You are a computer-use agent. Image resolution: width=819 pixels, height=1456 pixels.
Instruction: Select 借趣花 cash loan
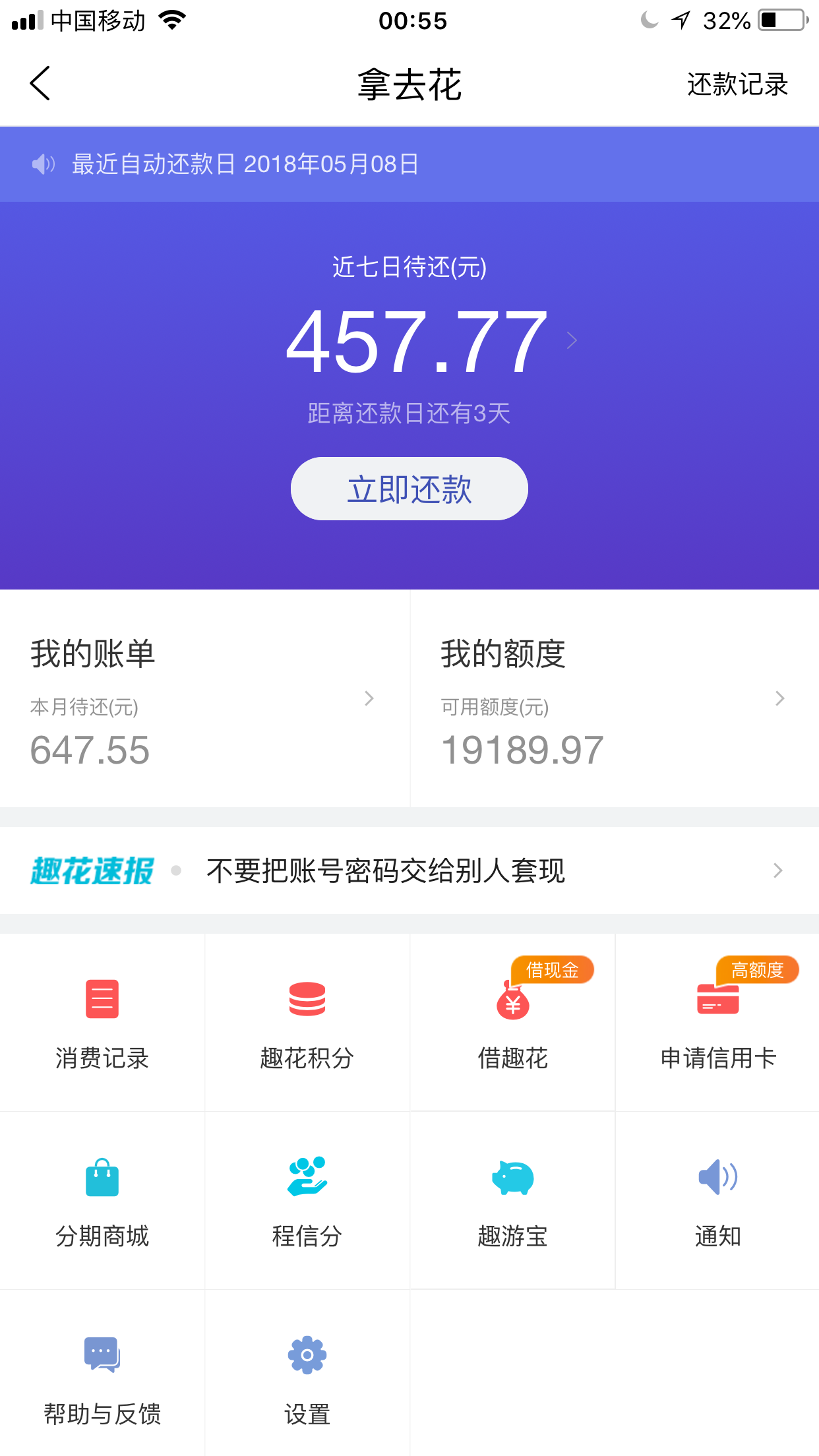(512, 1023)
